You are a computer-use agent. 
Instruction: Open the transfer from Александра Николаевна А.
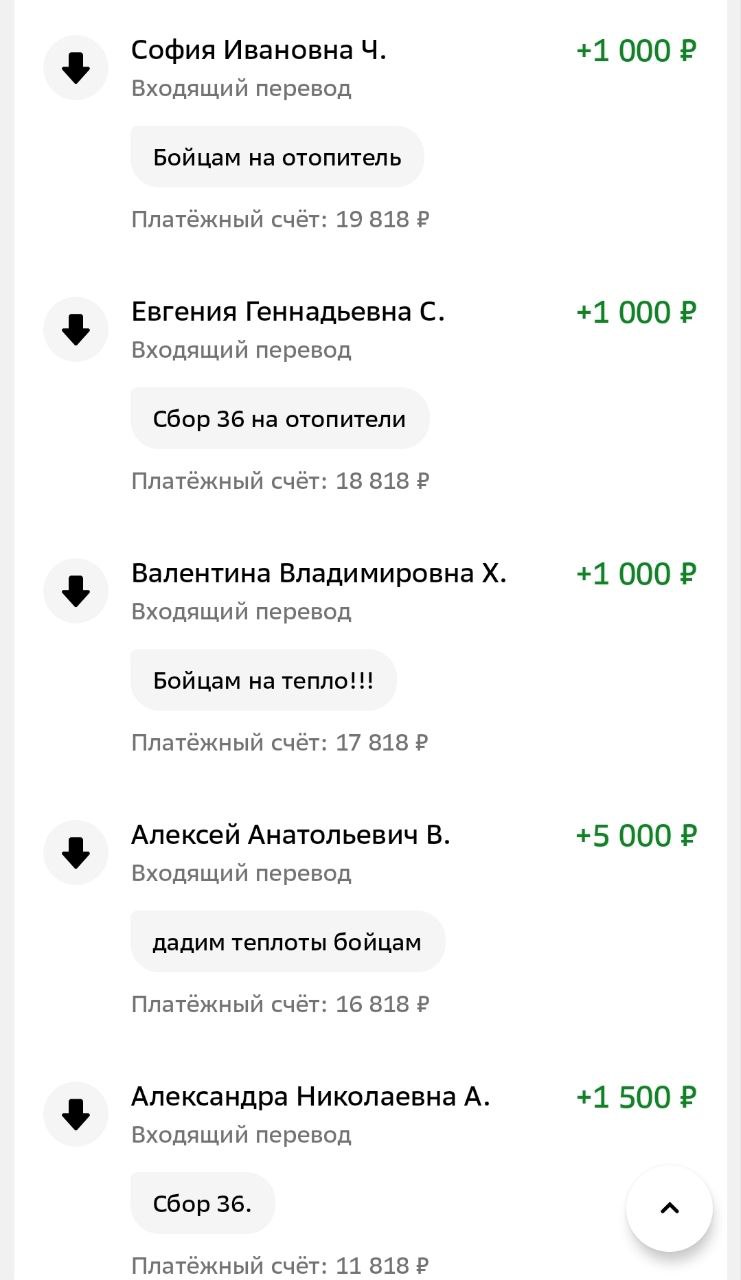pyautogui.click(x=310, y=1097)
